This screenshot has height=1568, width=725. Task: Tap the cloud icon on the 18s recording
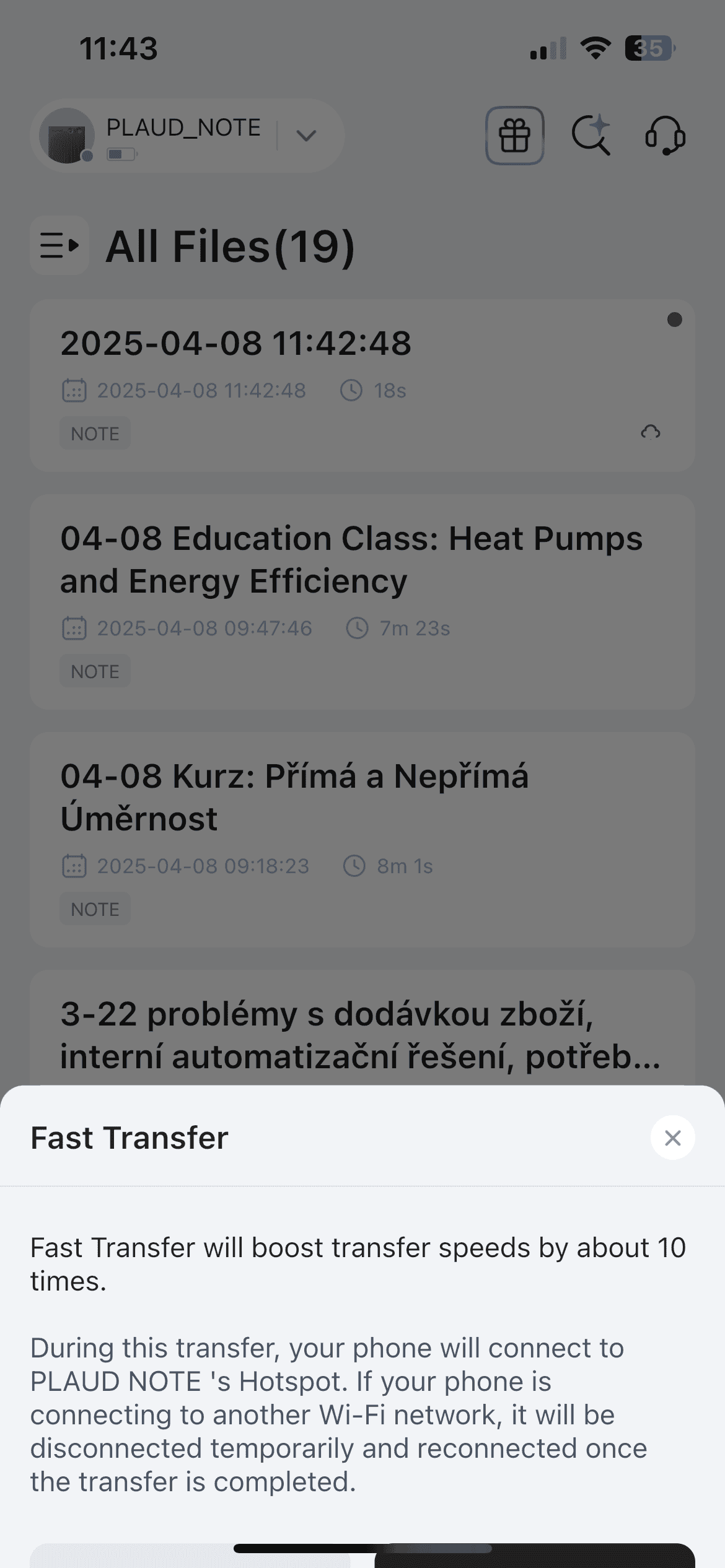click(x=650, y=432)
